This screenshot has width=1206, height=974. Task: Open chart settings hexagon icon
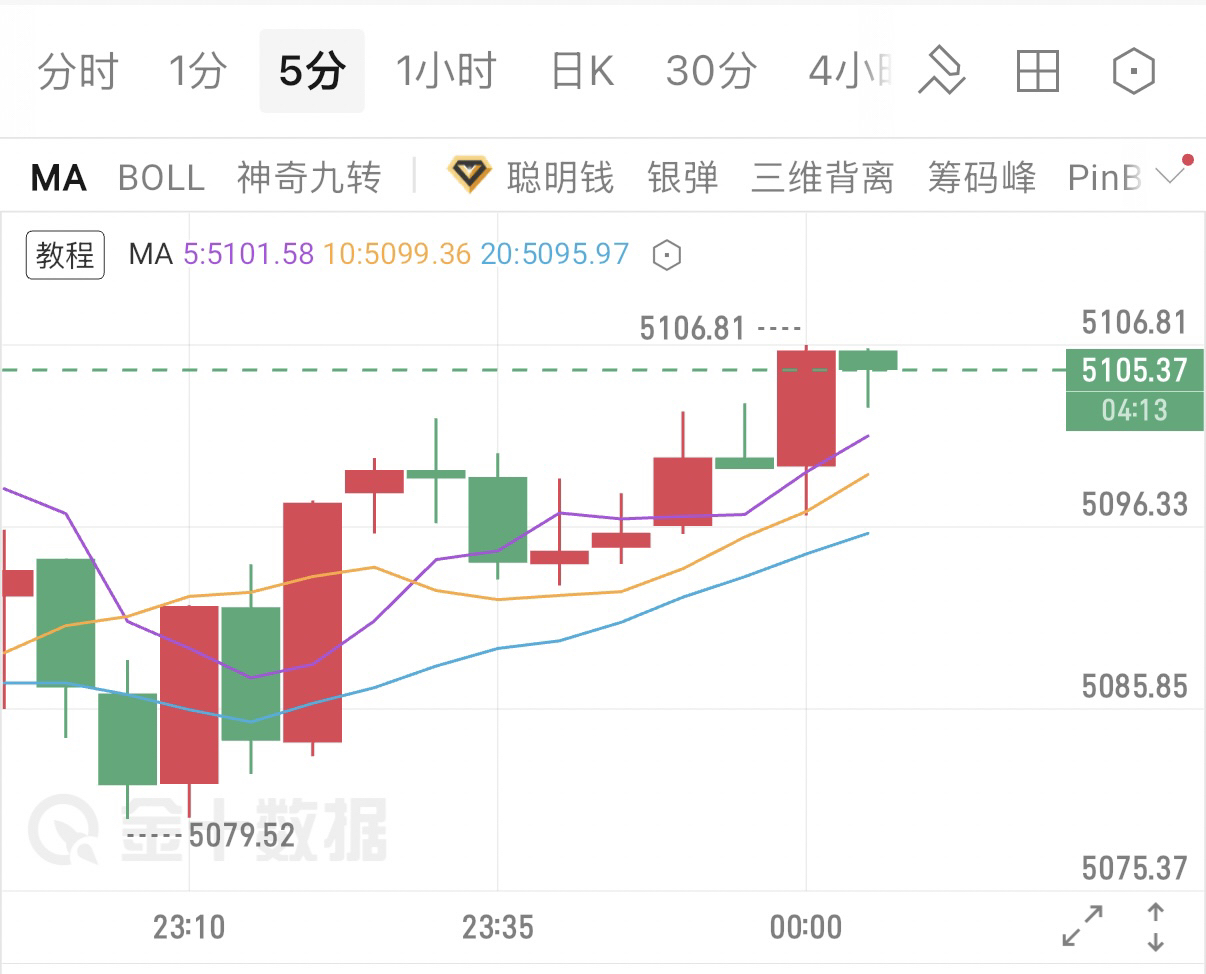click(1134, 72)
